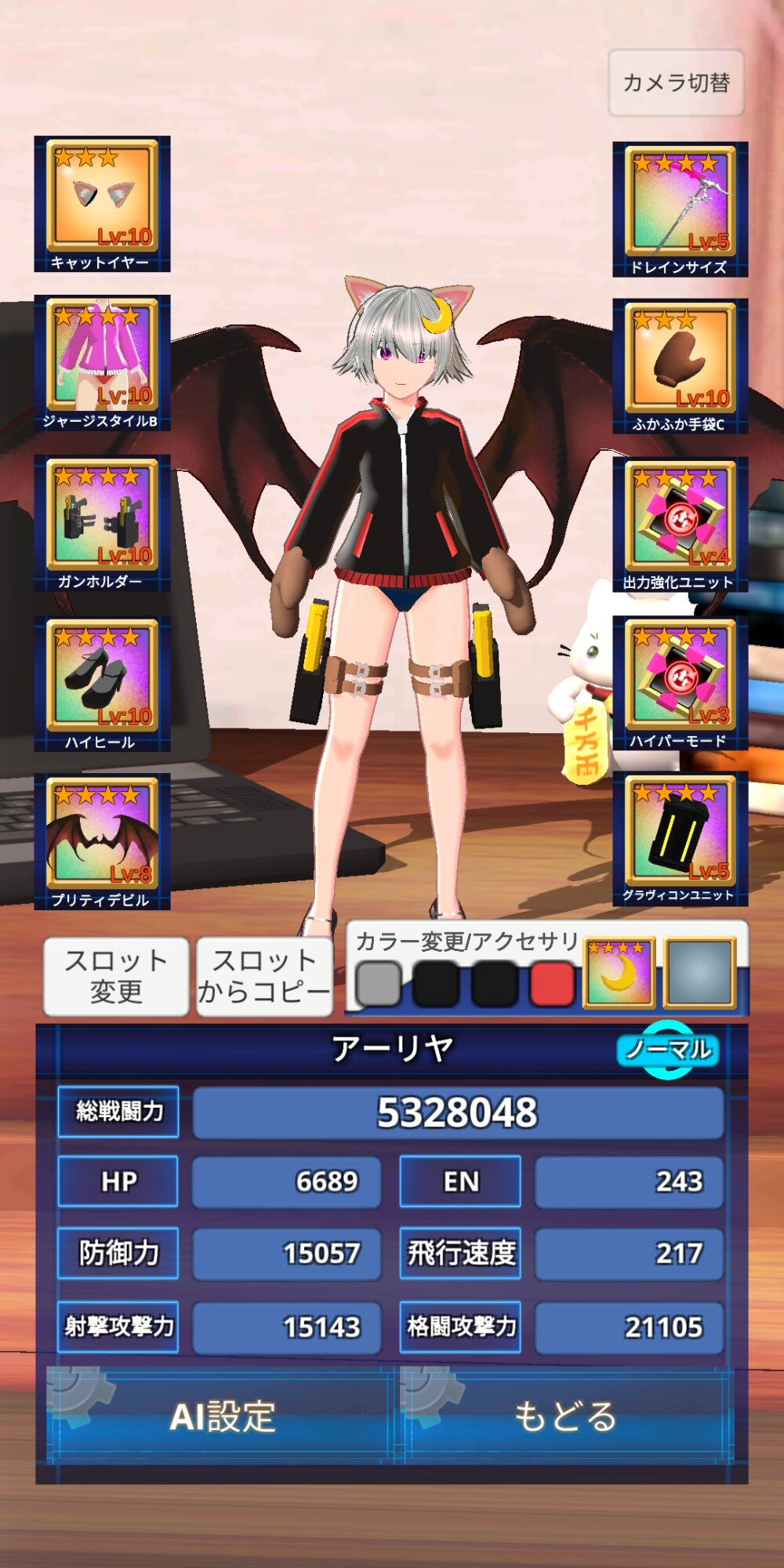Open the ドレインサイズ weapon slot
Image resolution: width=784 pixels, height=1568 pixels.
pos(680,209)
